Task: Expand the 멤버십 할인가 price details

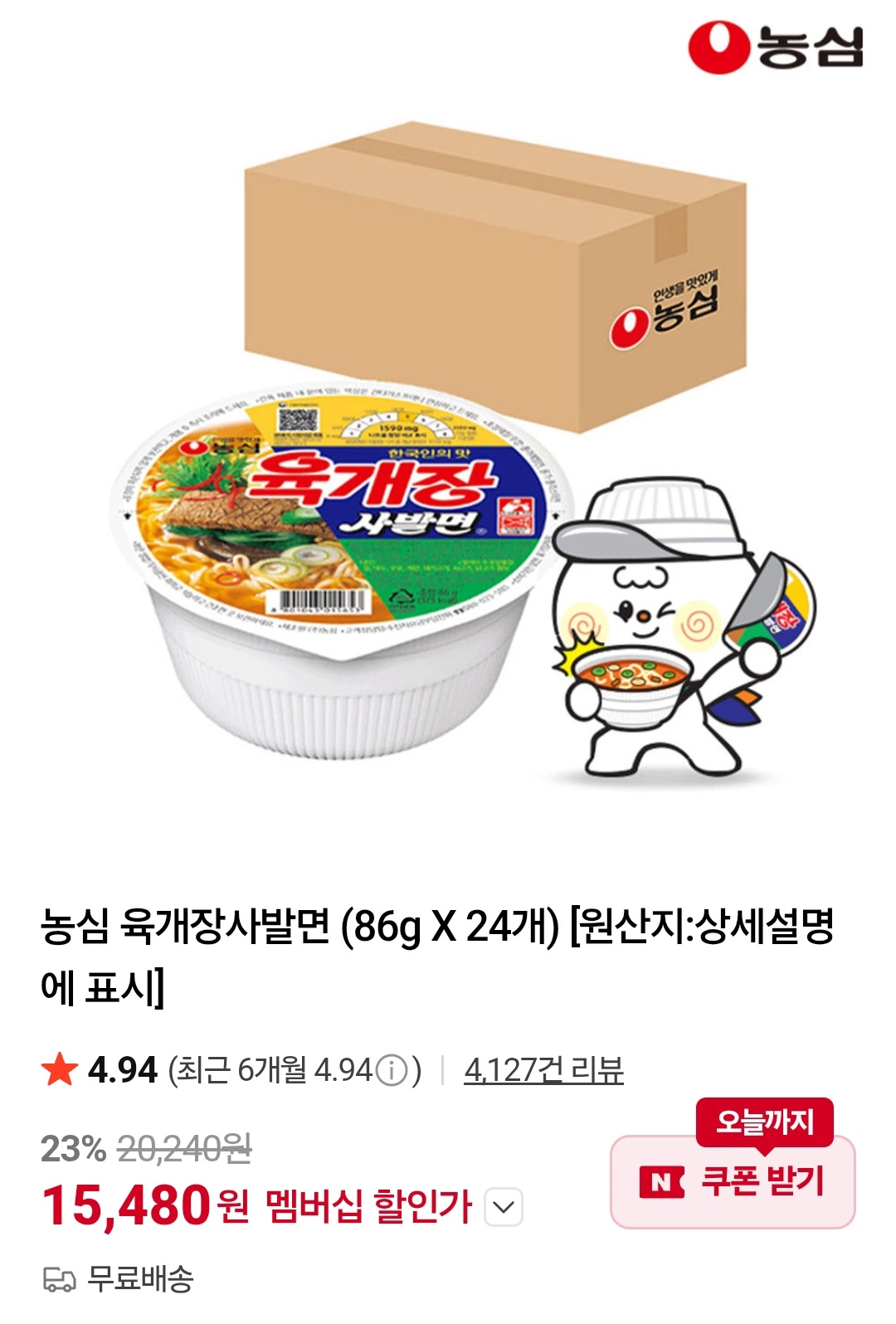Action: (504, 1207)
